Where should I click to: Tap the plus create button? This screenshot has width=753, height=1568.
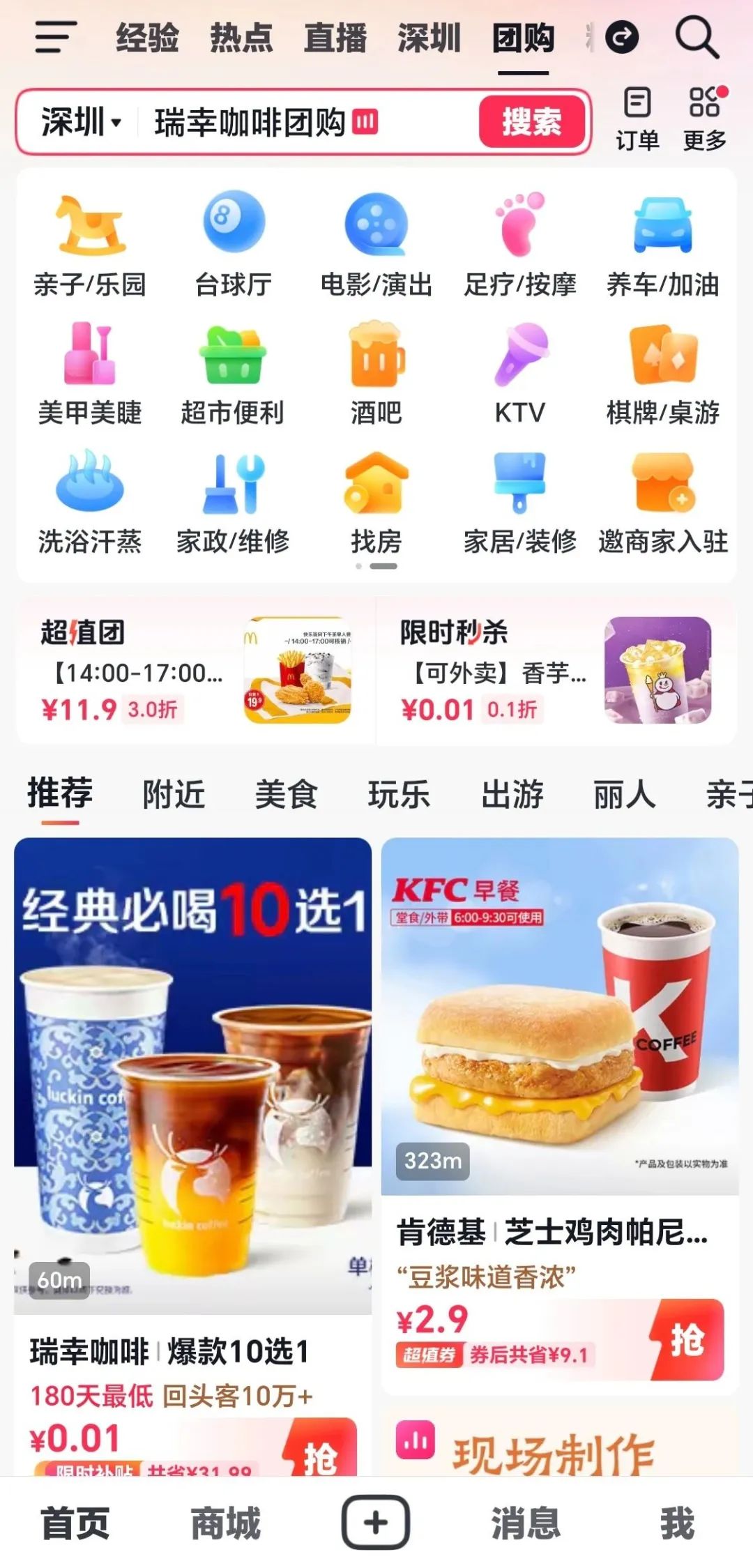tap(375, 1523)
